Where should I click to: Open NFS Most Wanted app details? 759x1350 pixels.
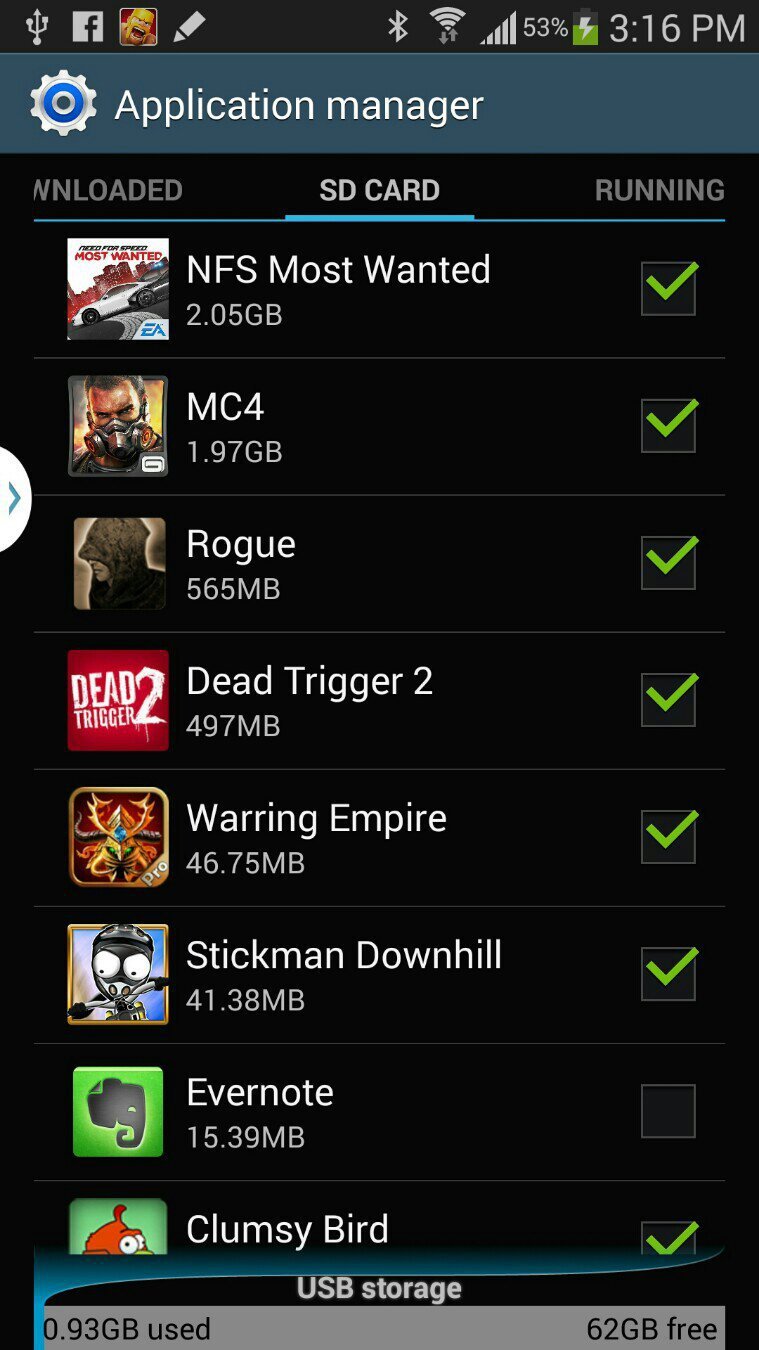[338, 289]
